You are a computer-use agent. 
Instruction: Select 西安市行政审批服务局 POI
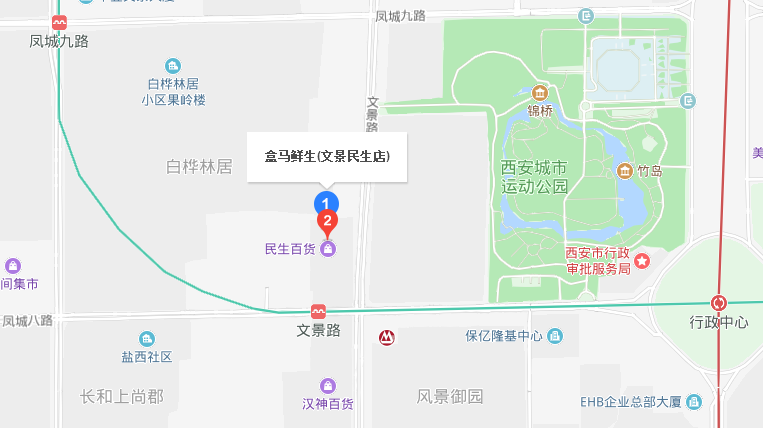pos(643,261)
